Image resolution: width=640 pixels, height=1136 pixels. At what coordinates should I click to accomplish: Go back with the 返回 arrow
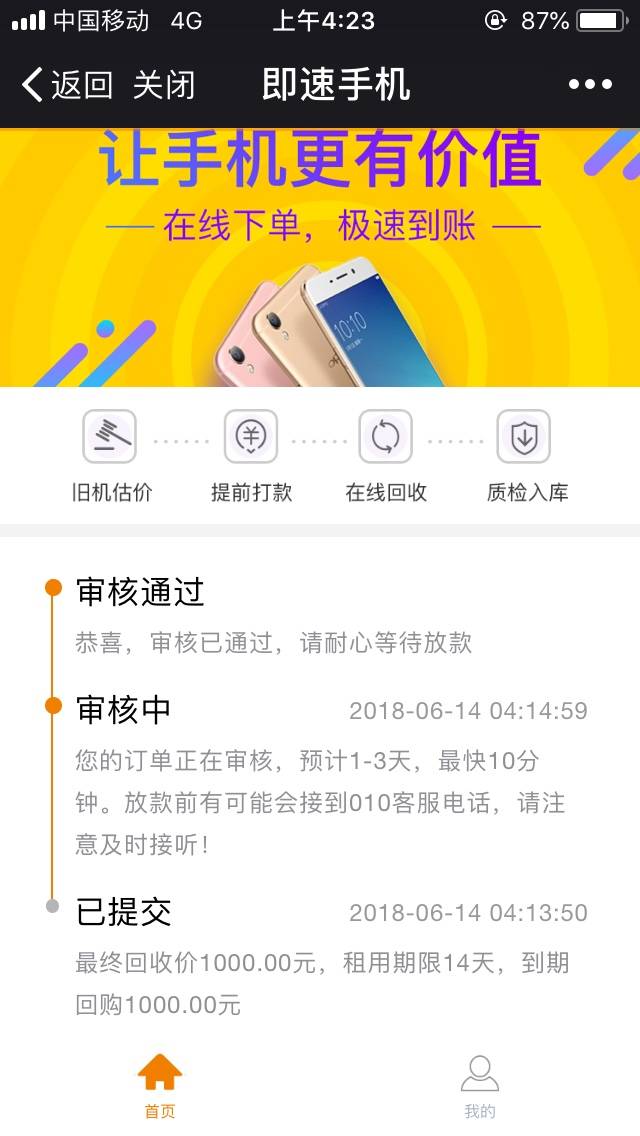click(67, 85)
